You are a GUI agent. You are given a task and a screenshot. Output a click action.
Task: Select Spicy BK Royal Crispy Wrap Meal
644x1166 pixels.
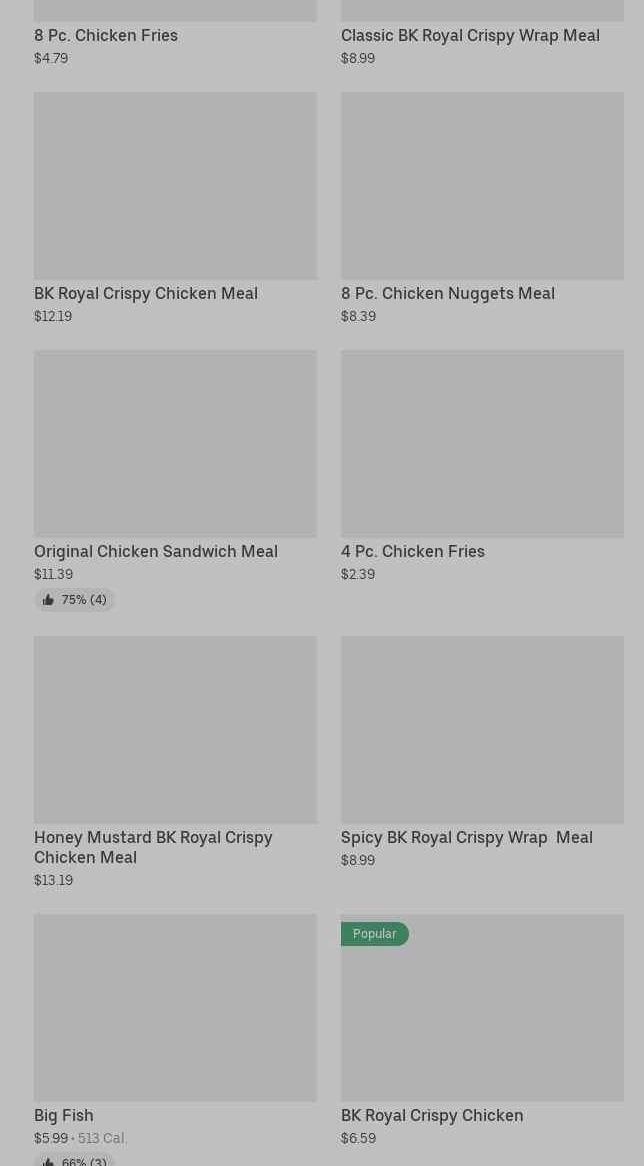(x=482, y=753)
